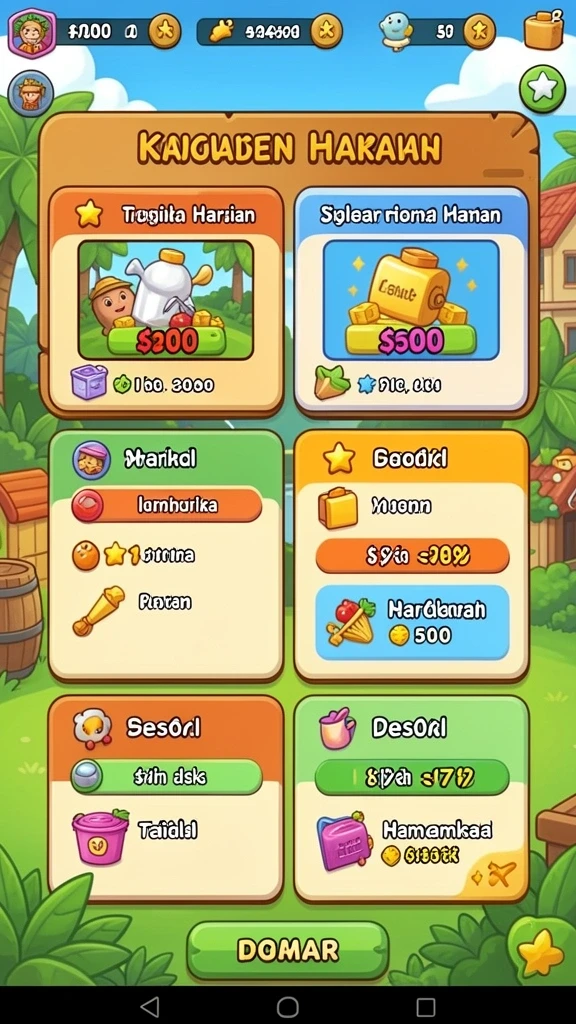Open the secondary character avatar icon
The width and height of the screenshot is (576, 1024).
(x=31, y=93)
